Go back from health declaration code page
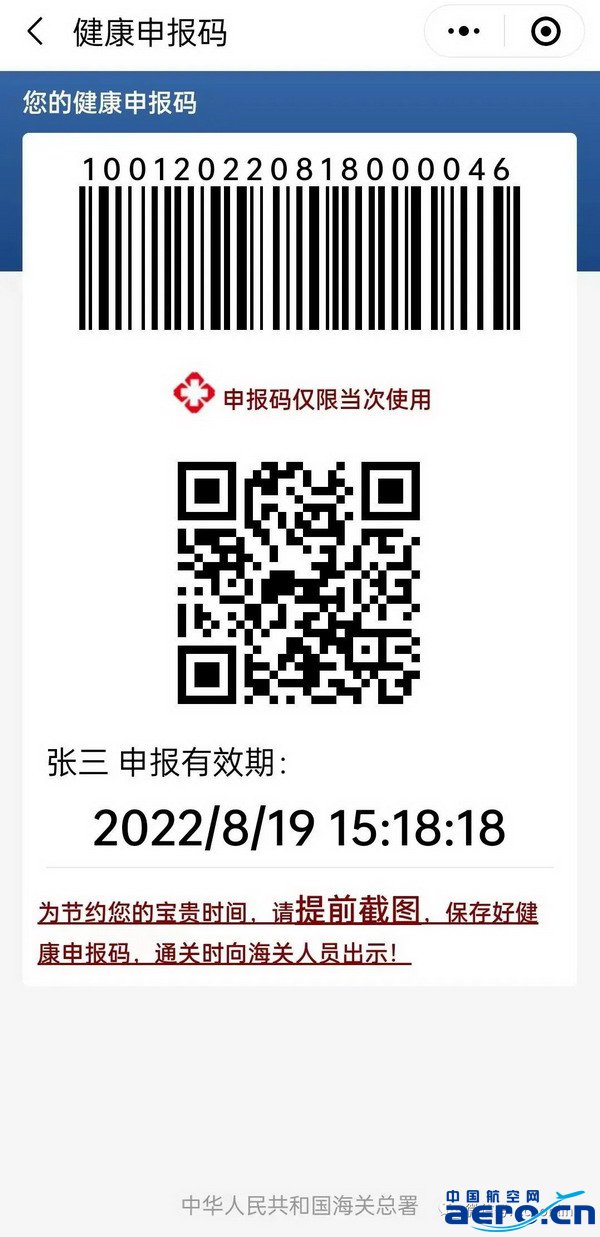 click(x=35, y=32)
